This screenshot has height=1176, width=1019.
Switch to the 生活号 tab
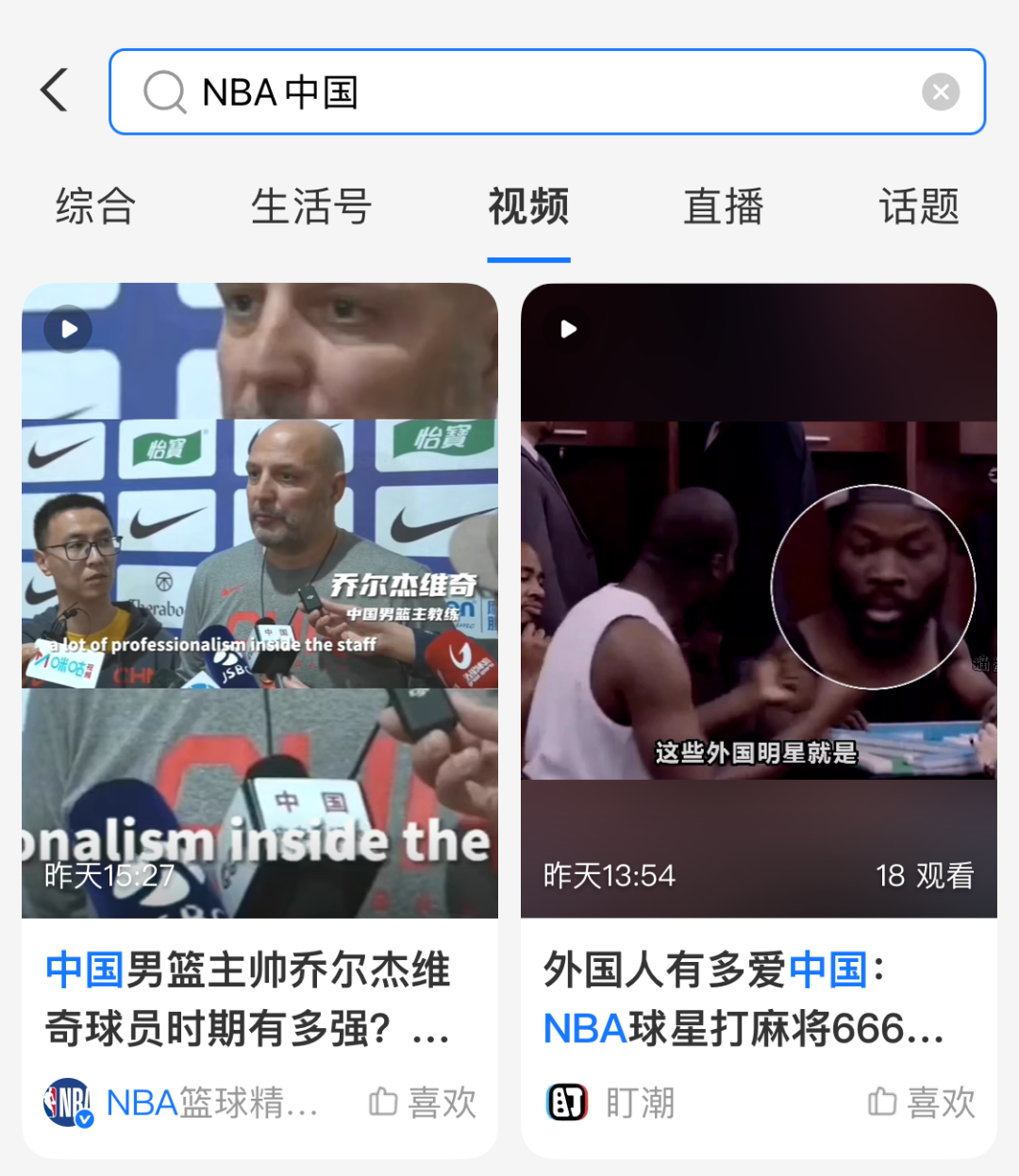tap(311, 207)
